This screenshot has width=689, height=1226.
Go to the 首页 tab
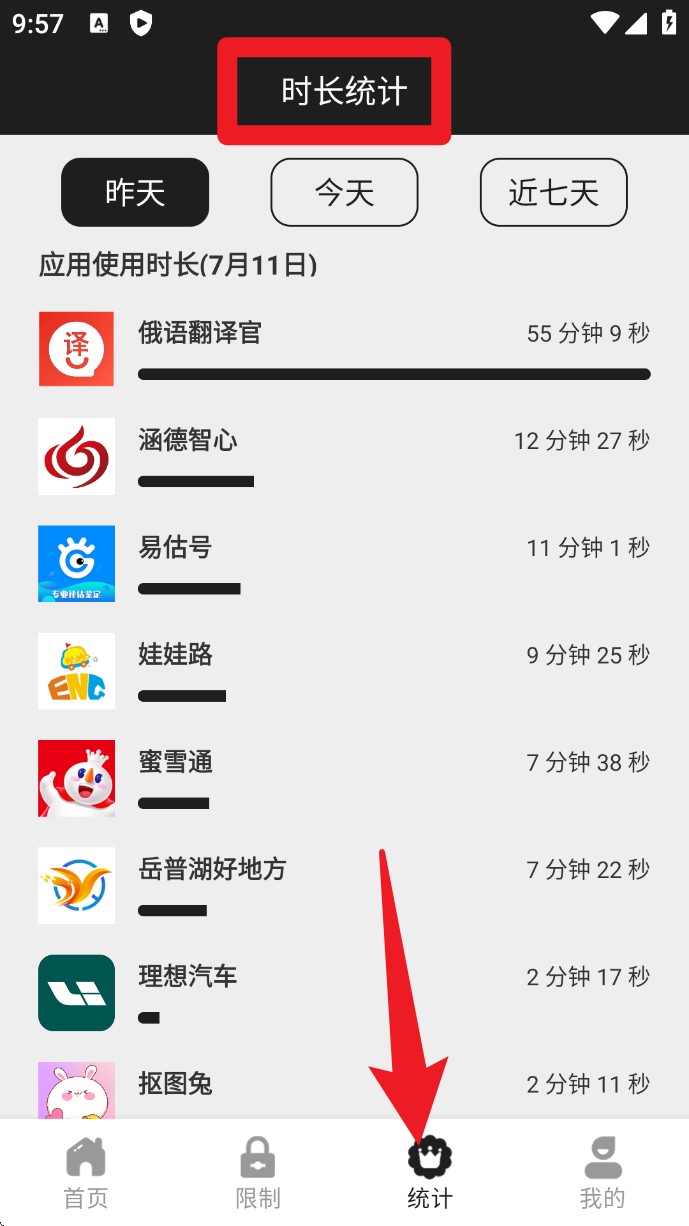pos(86,1174)
